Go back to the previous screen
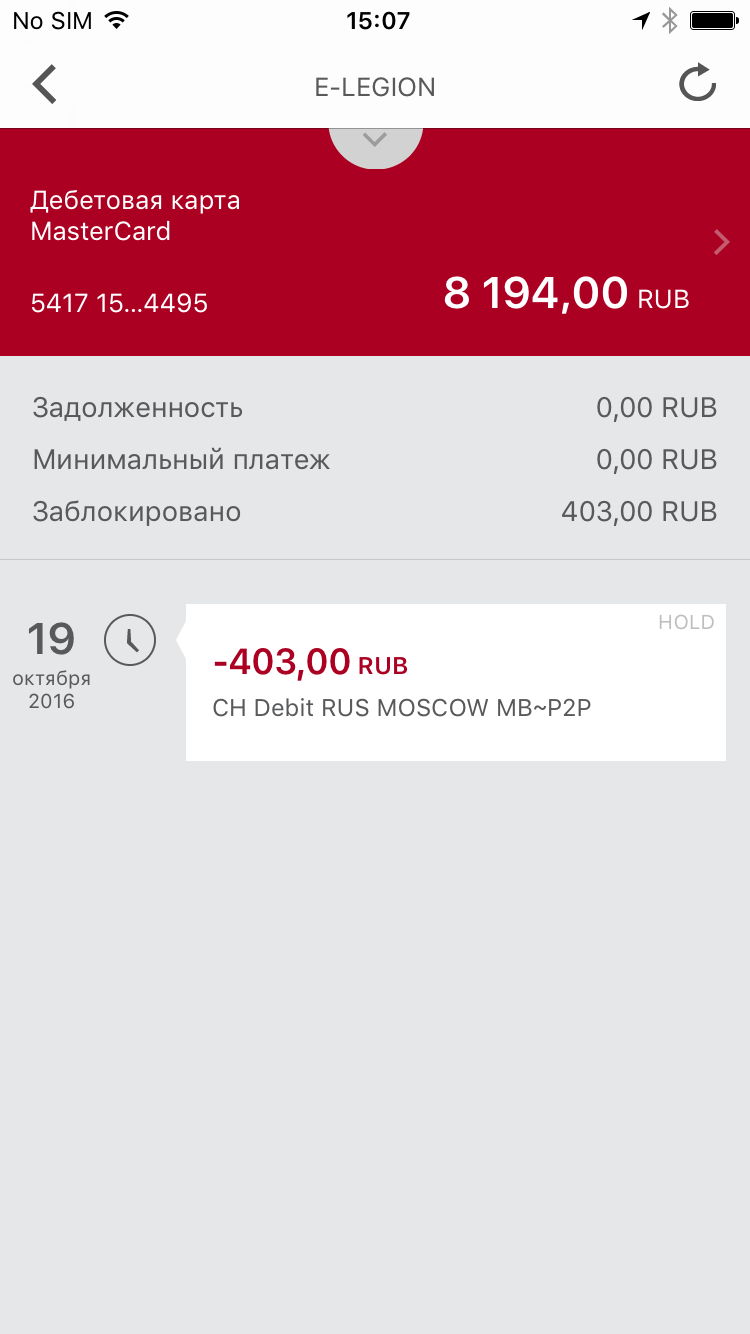Viewport: 750px width, 1334px height. point(45,85)
